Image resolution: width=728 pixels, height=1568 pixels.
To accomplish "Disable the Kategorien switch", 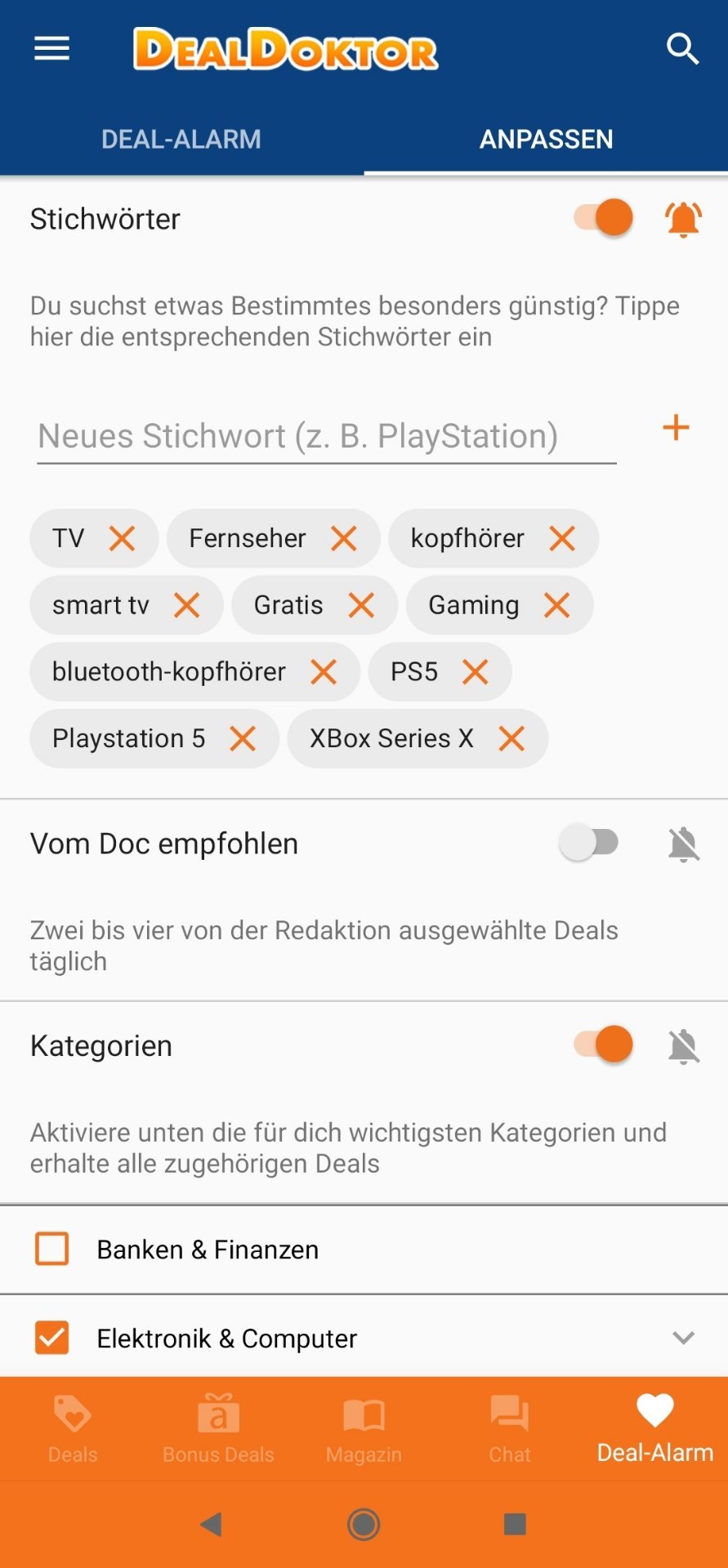I will (x=603, y=1045).
